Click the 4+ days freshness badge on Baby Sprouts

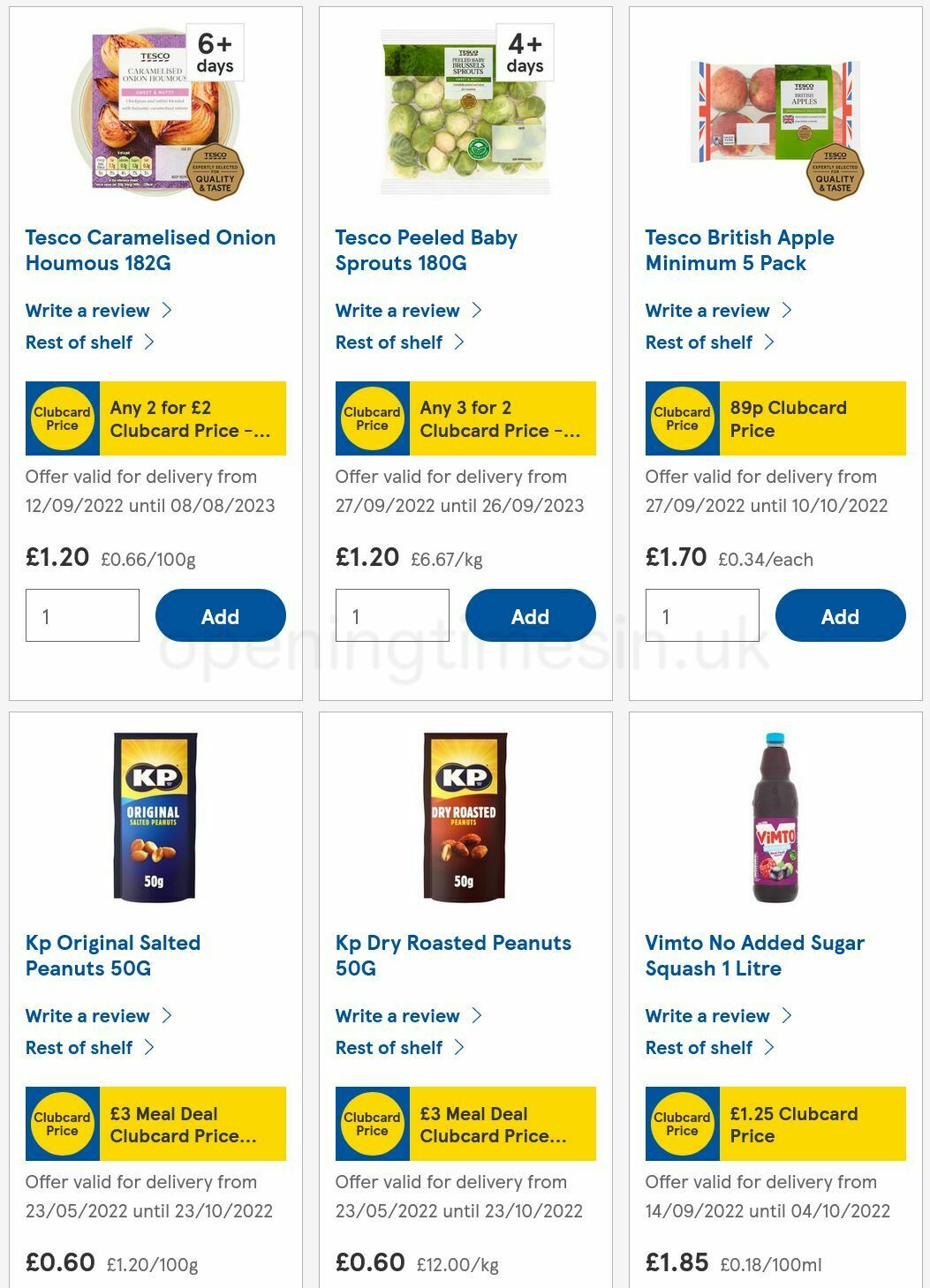(525, 53)
